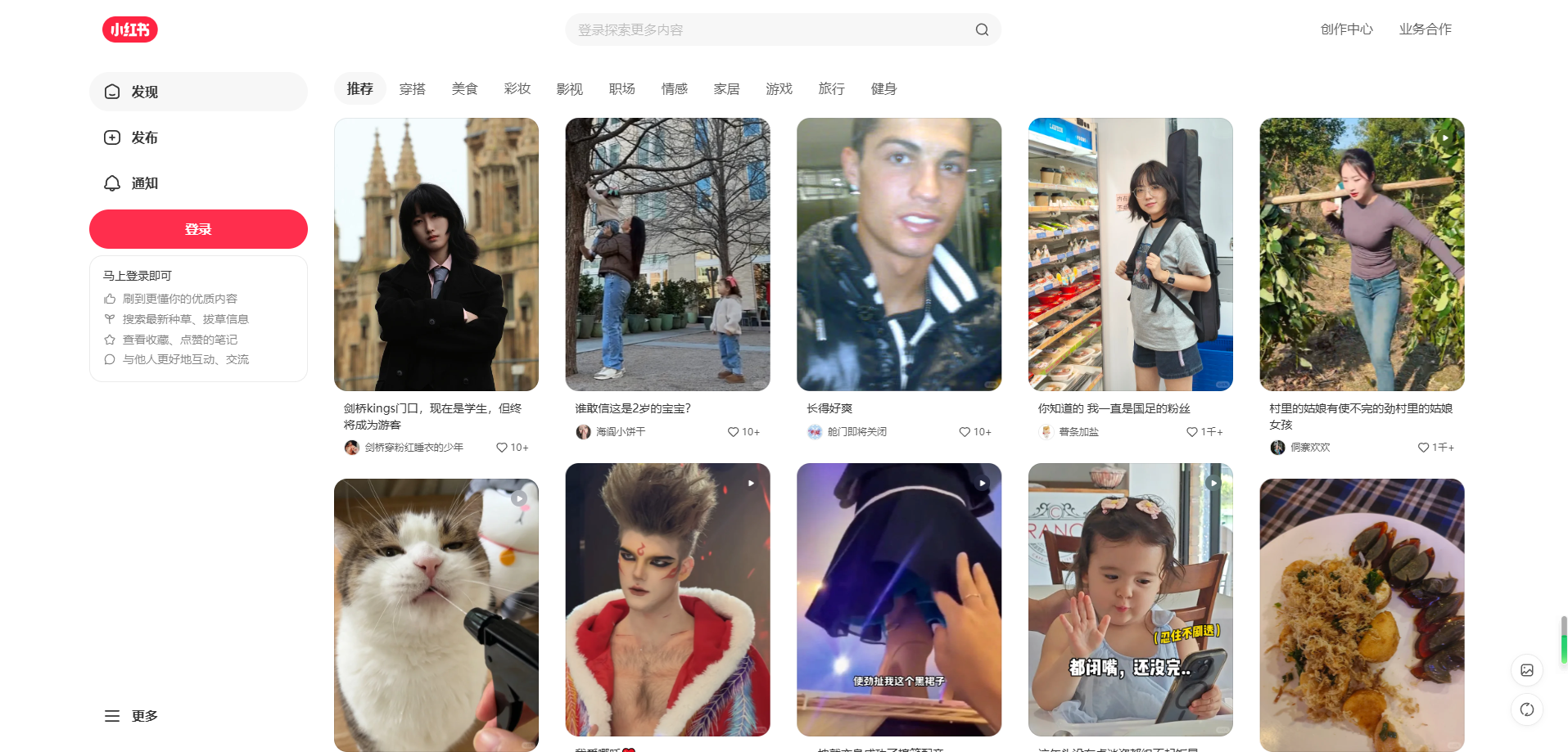This screenshot has width=1568, height=752.
Task: Like the 你知道的 我一直是国足的粉丝 post
Action: click(1192, 432)
